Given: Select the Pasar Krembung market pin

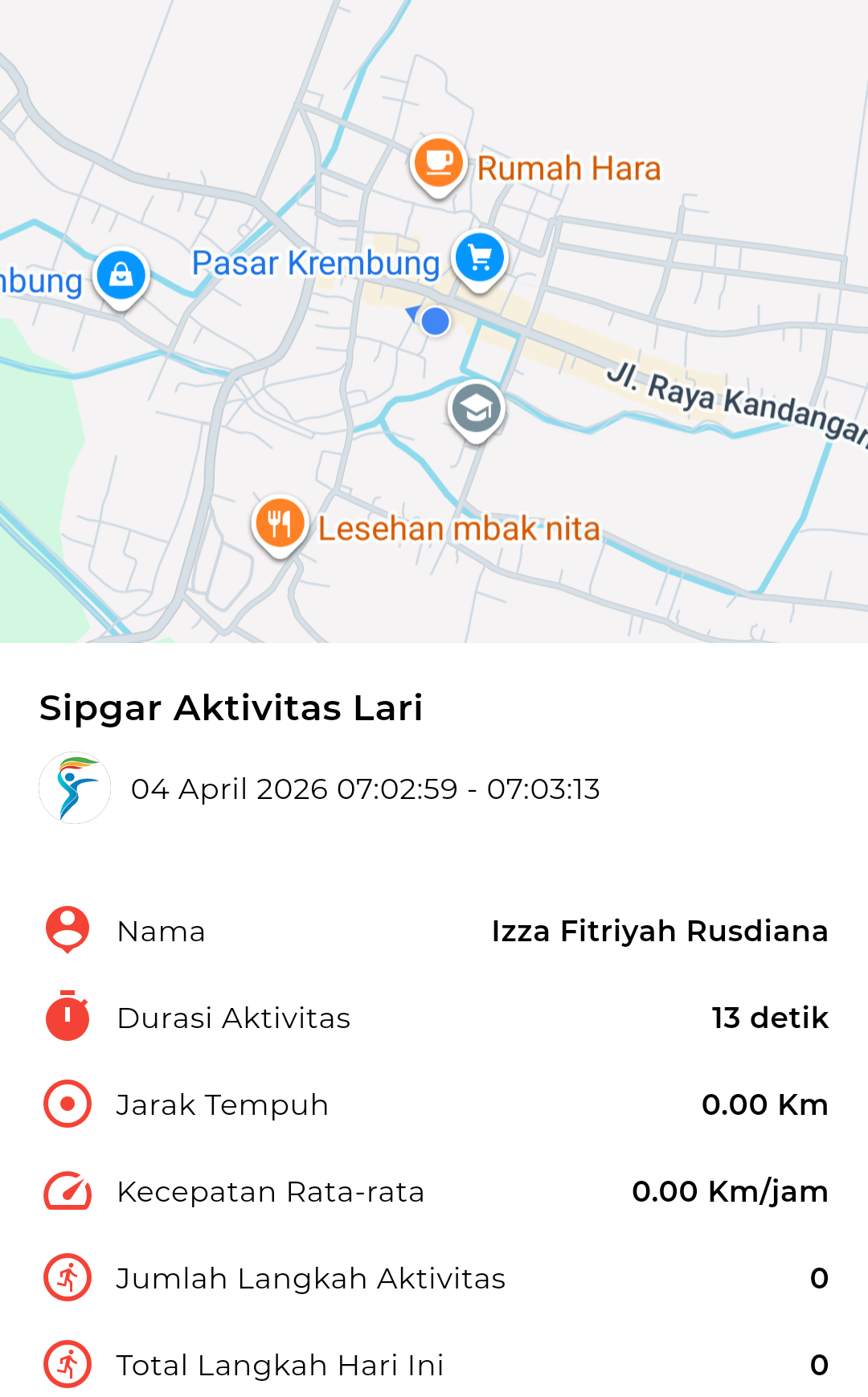Looking at the screenshot, I should point(480,258).
